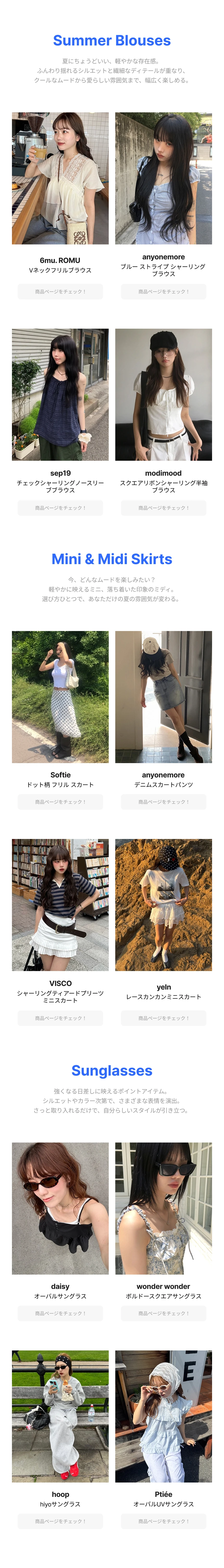Open anyonemore denim skirt pants product page
This screenshot has width=224, height=1568.
tap(163, 802)
